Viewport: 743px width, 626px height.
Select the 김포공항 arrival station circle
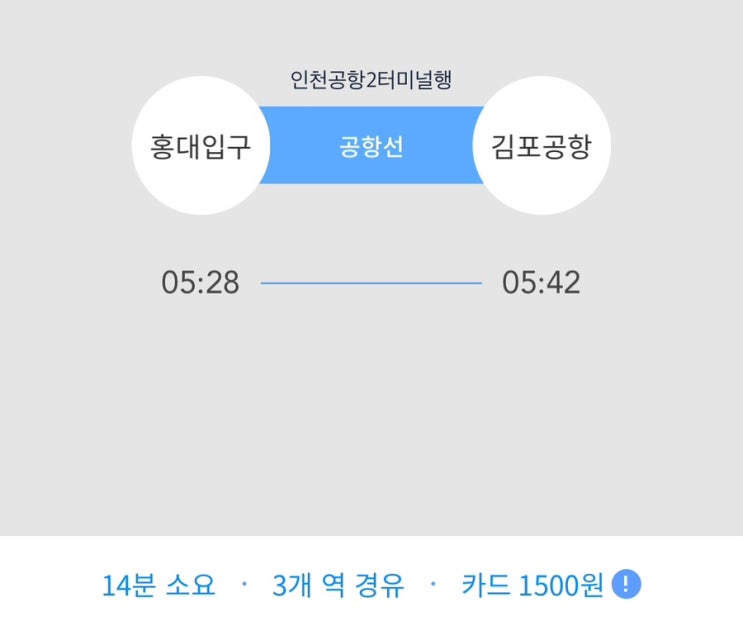[541, 147]
